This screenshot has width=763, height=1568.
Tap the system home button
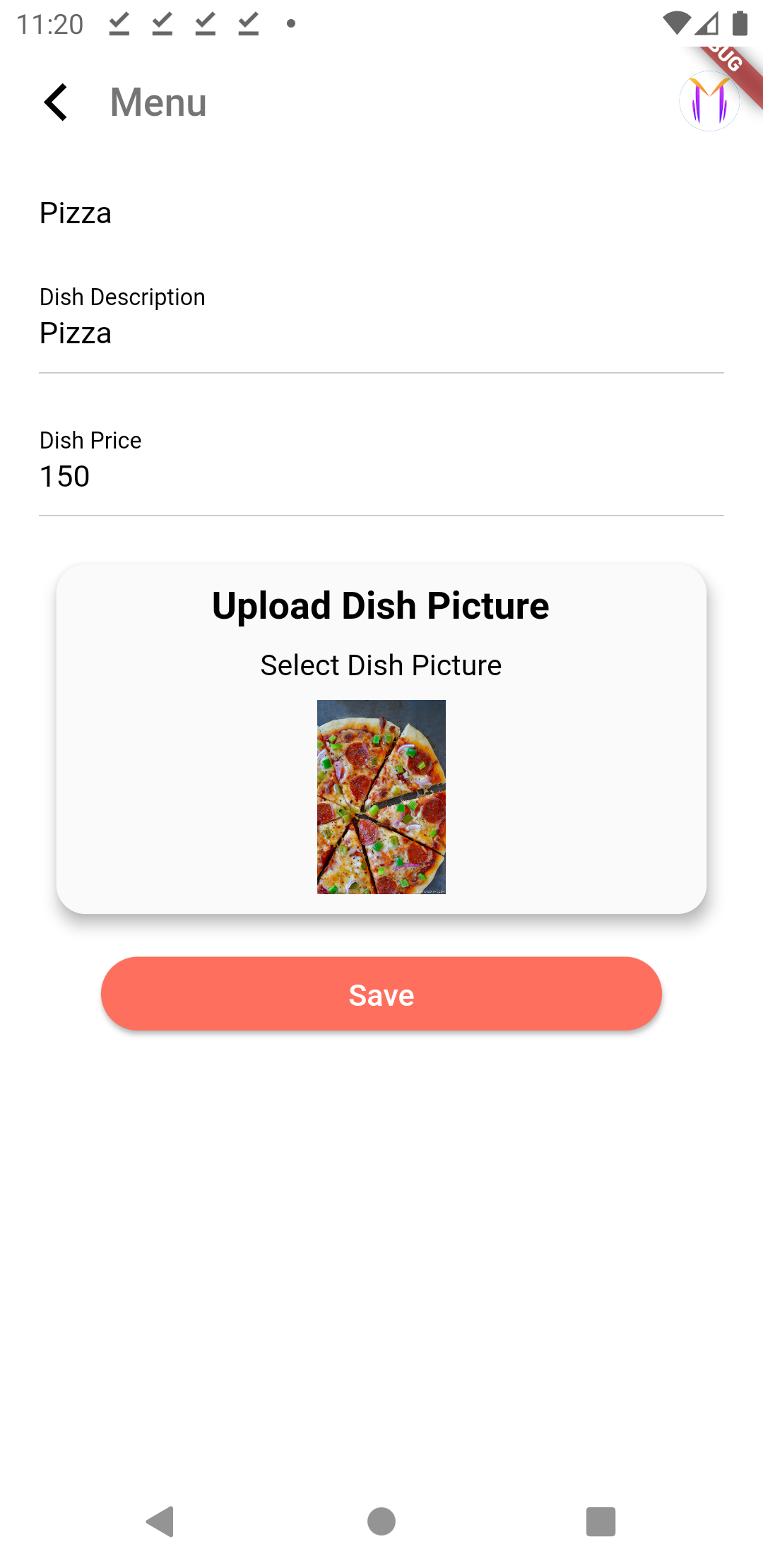[381, 1521]
